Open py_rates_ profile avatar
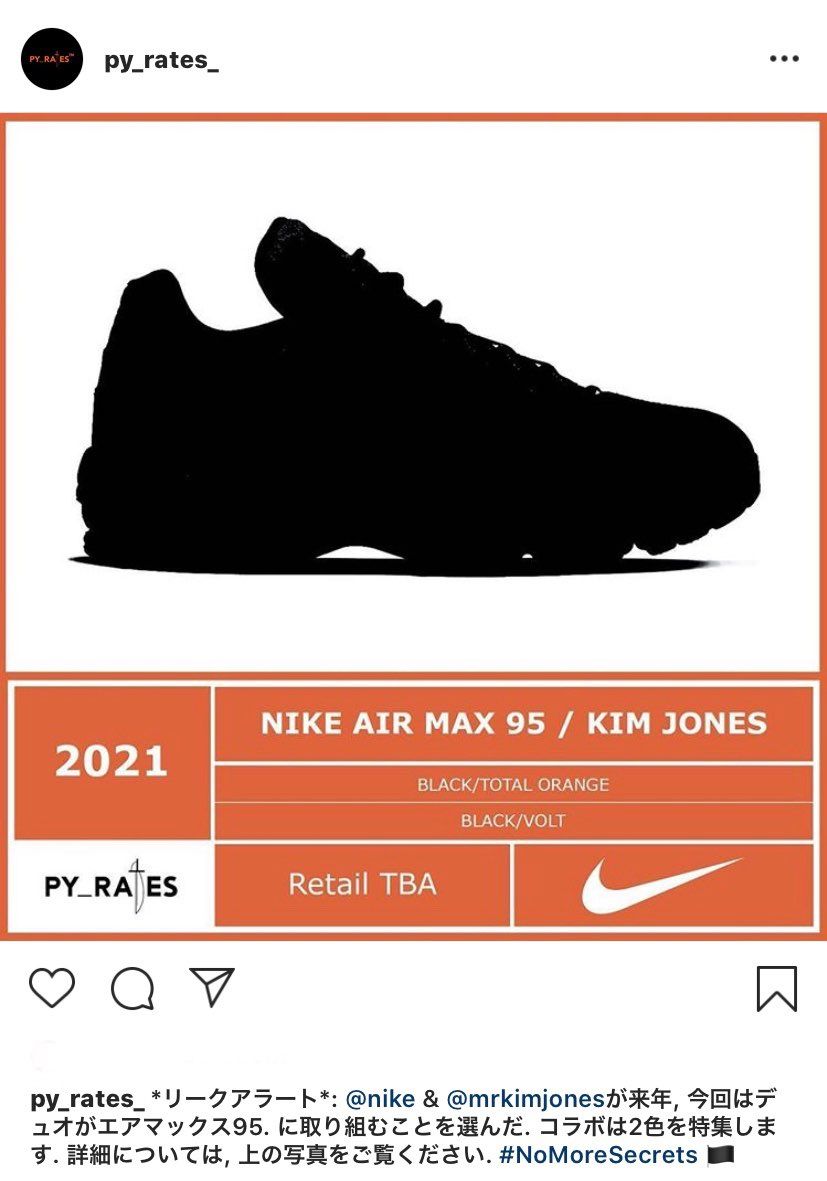This screenshot has height=1181, width=827. pos(51,60)
